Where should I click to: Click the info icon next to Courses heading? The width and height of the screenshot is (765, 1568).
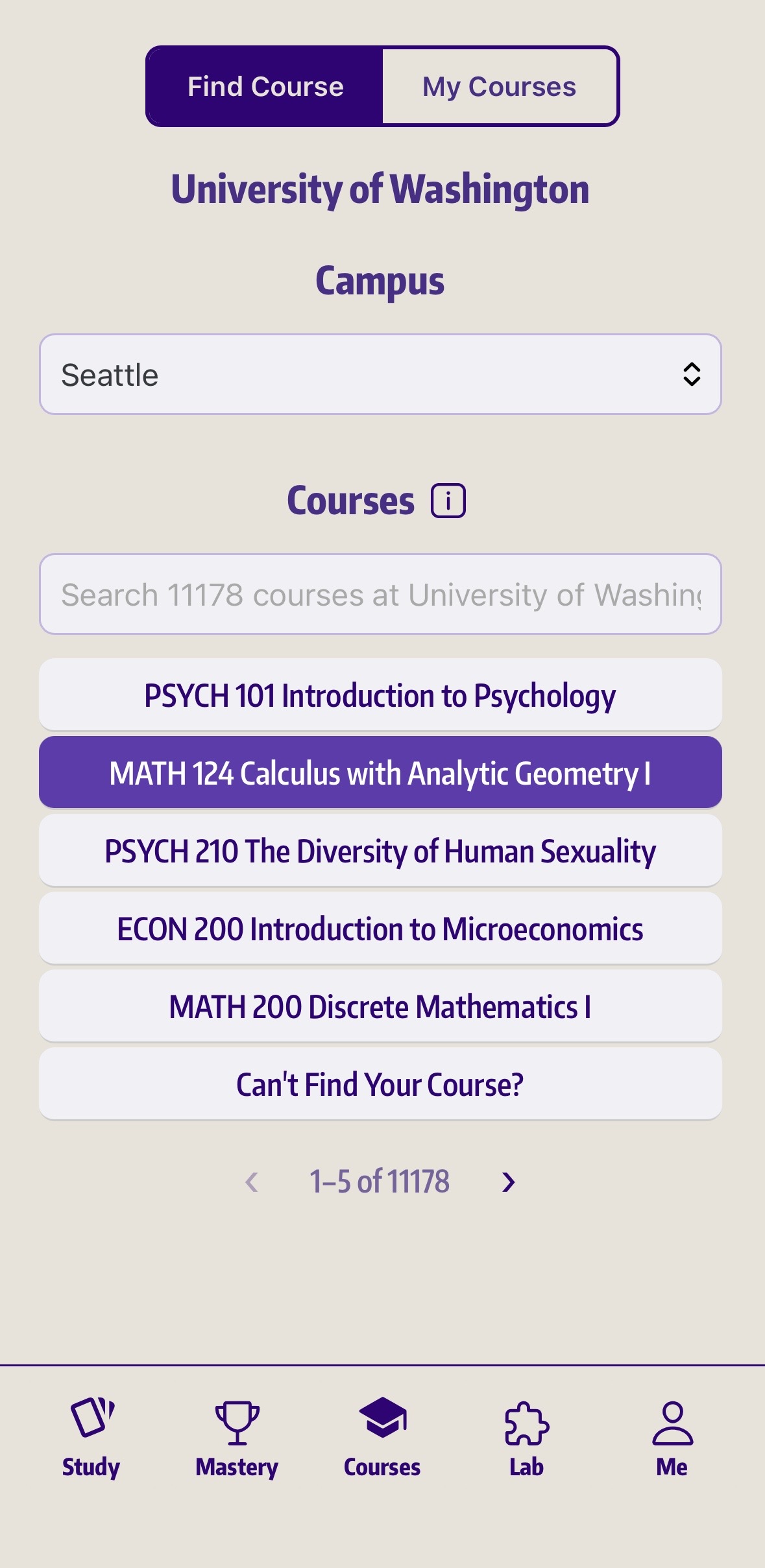[x=448, y=499]
